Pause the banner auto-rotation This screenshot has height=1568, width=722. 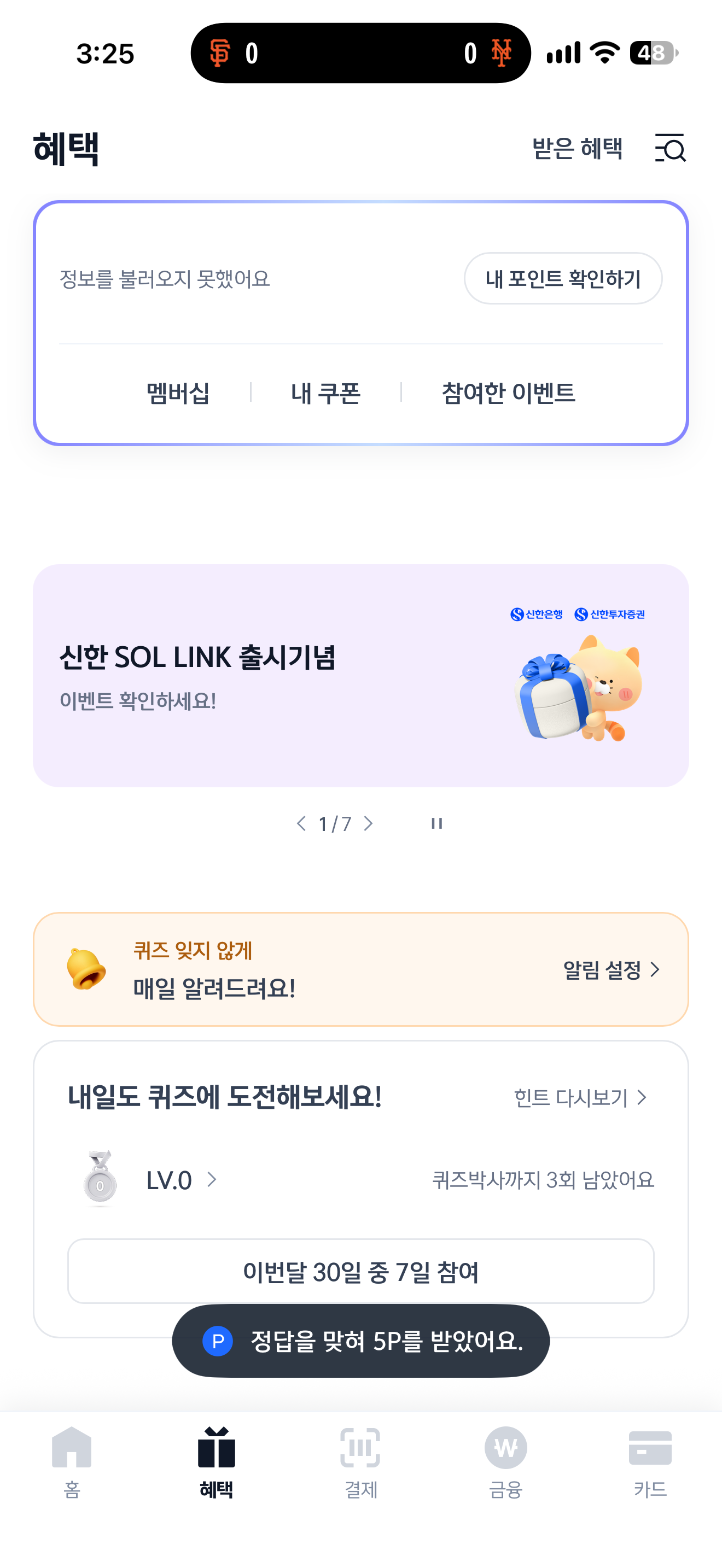pyautogui.click(x=436, y=823)
